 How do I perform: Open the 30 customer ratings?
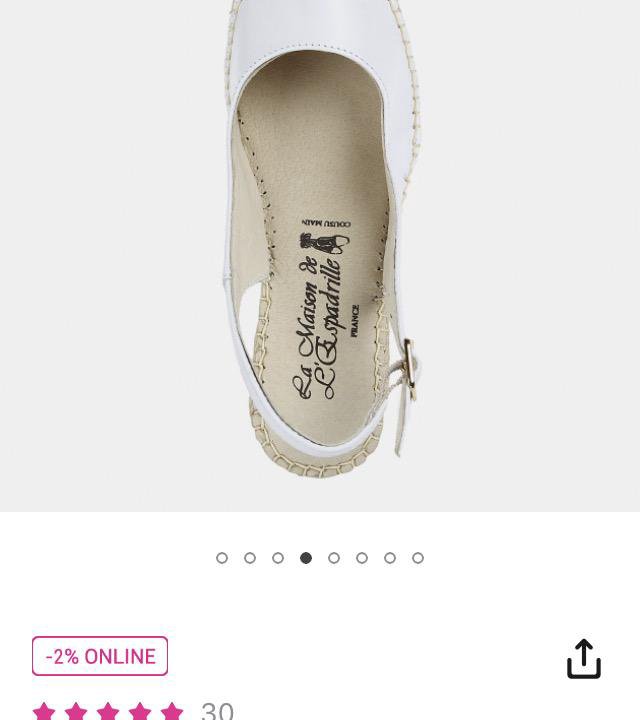click(x=217, y=709)
